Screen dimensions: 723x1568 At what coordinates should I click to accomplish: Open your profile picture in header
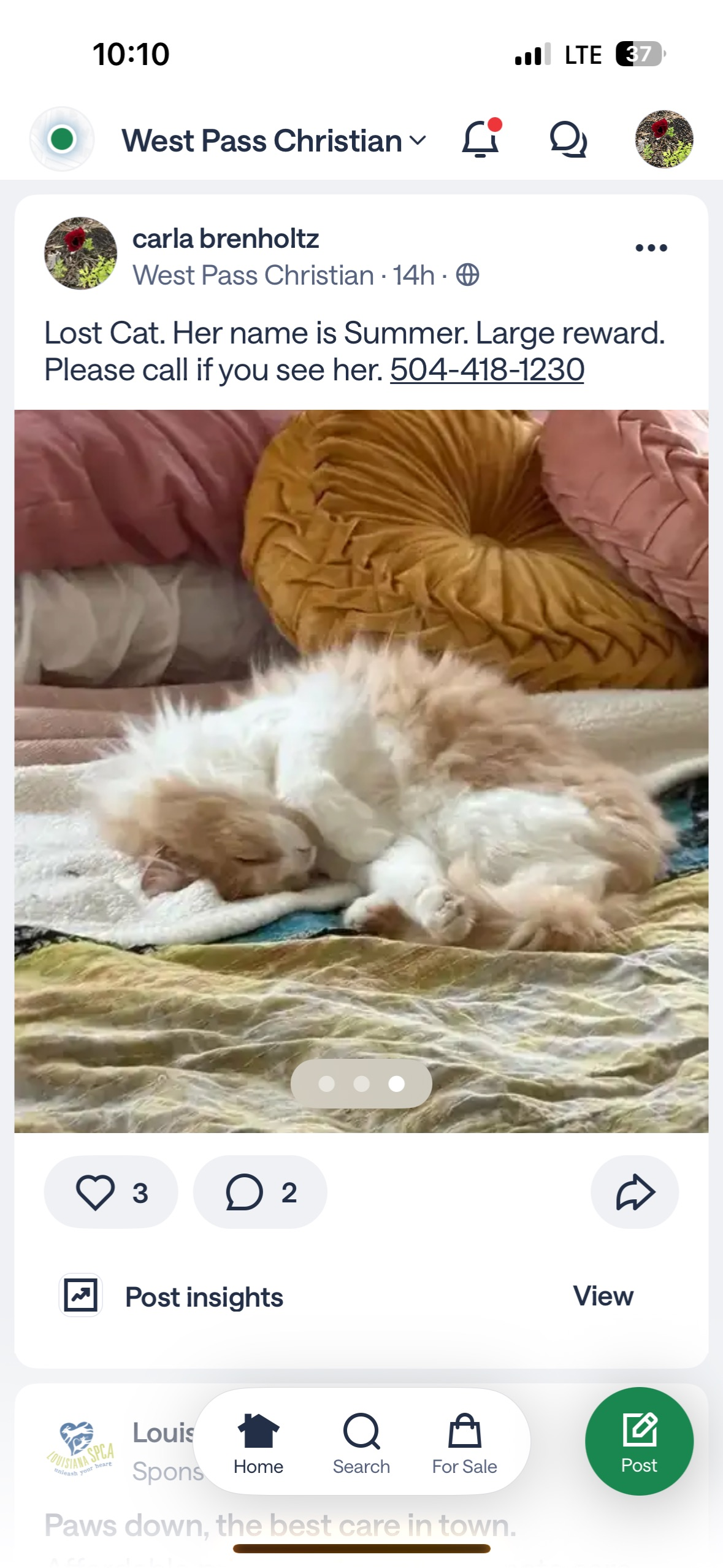[664, 139]
